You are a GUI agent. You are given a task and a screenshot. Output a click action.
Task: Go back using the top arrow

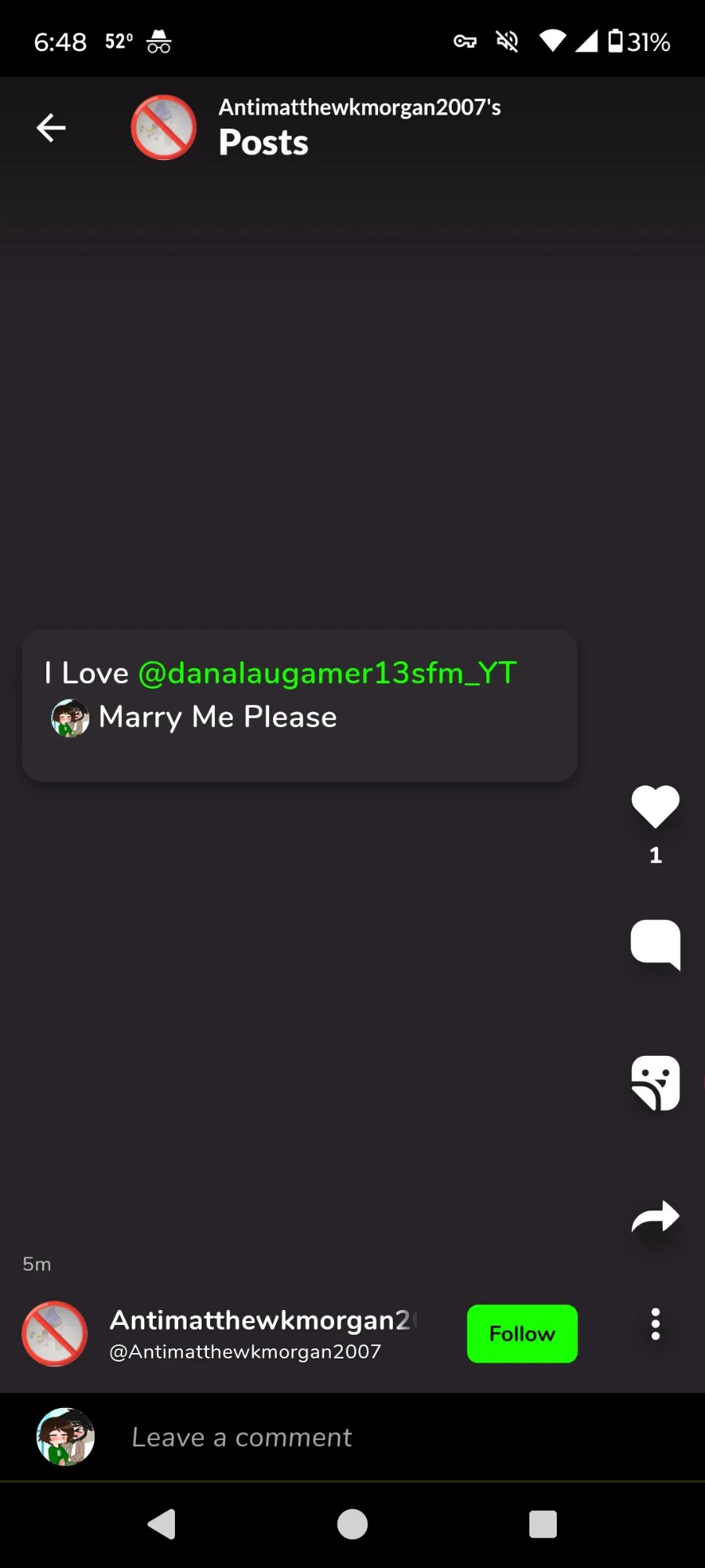point(51,128)
